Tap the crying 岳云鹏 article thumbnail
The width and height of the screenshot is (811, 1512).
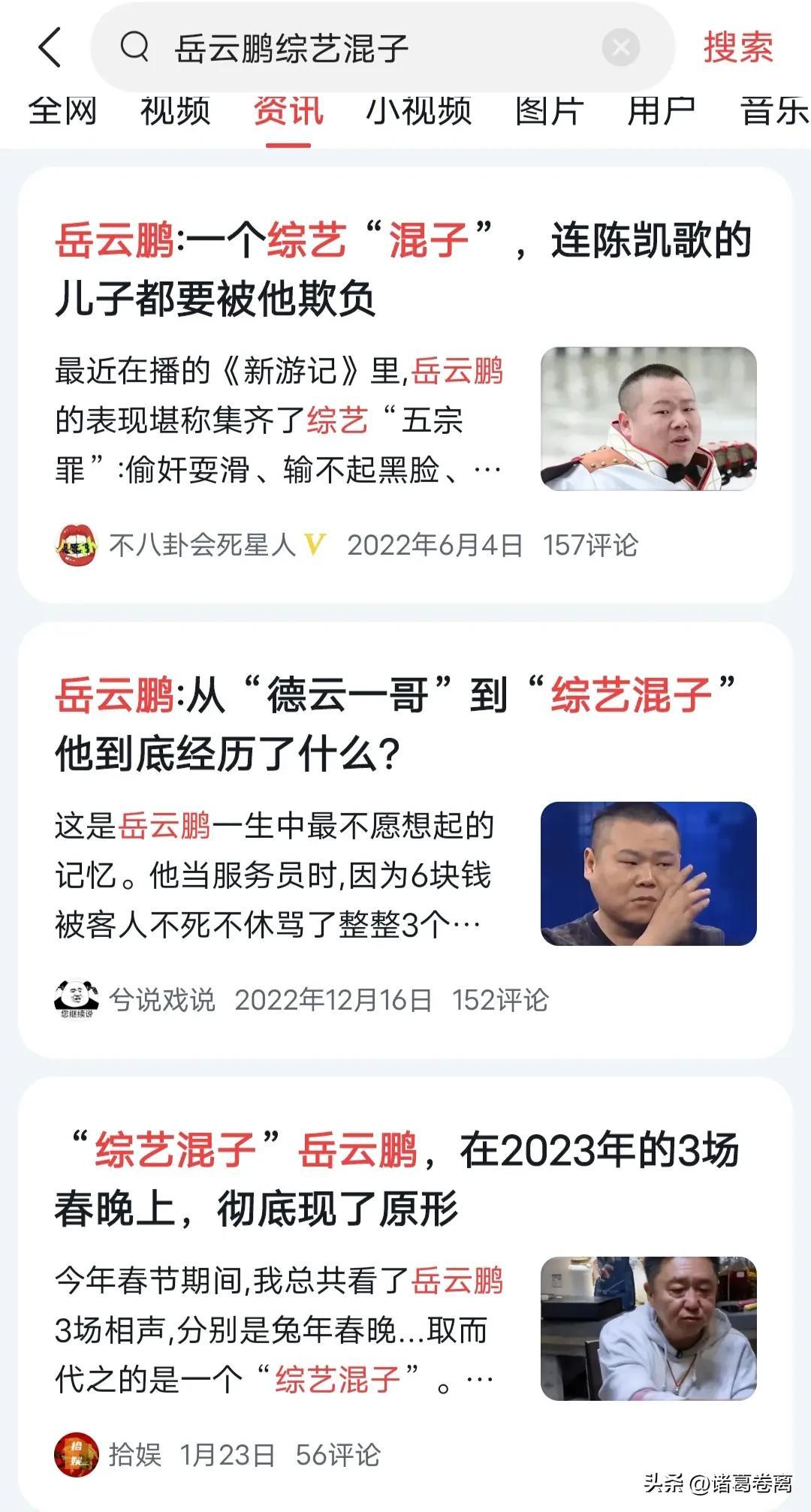650,875
